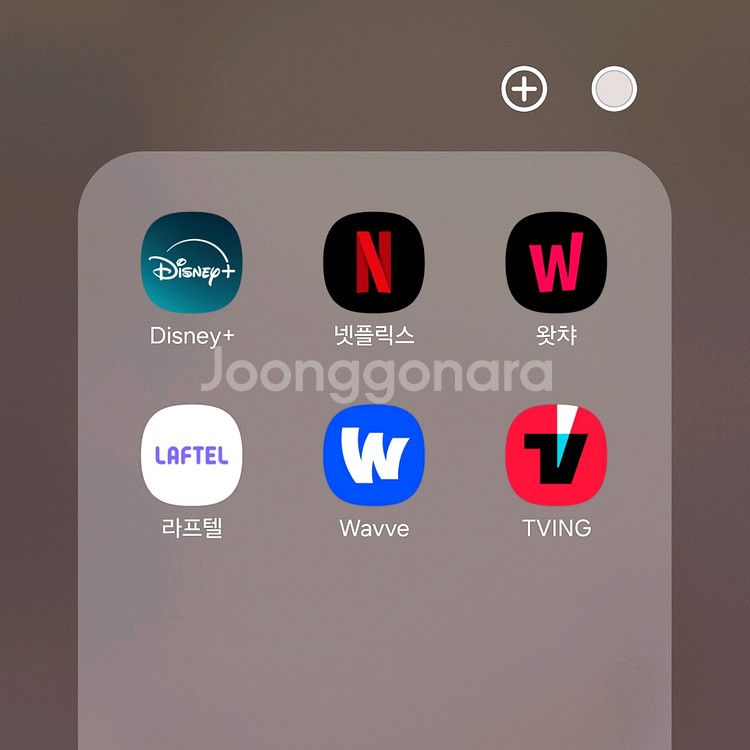Launch the Disney+ app
The height and width of the screenshot is (750, 750).
point(192,262)
